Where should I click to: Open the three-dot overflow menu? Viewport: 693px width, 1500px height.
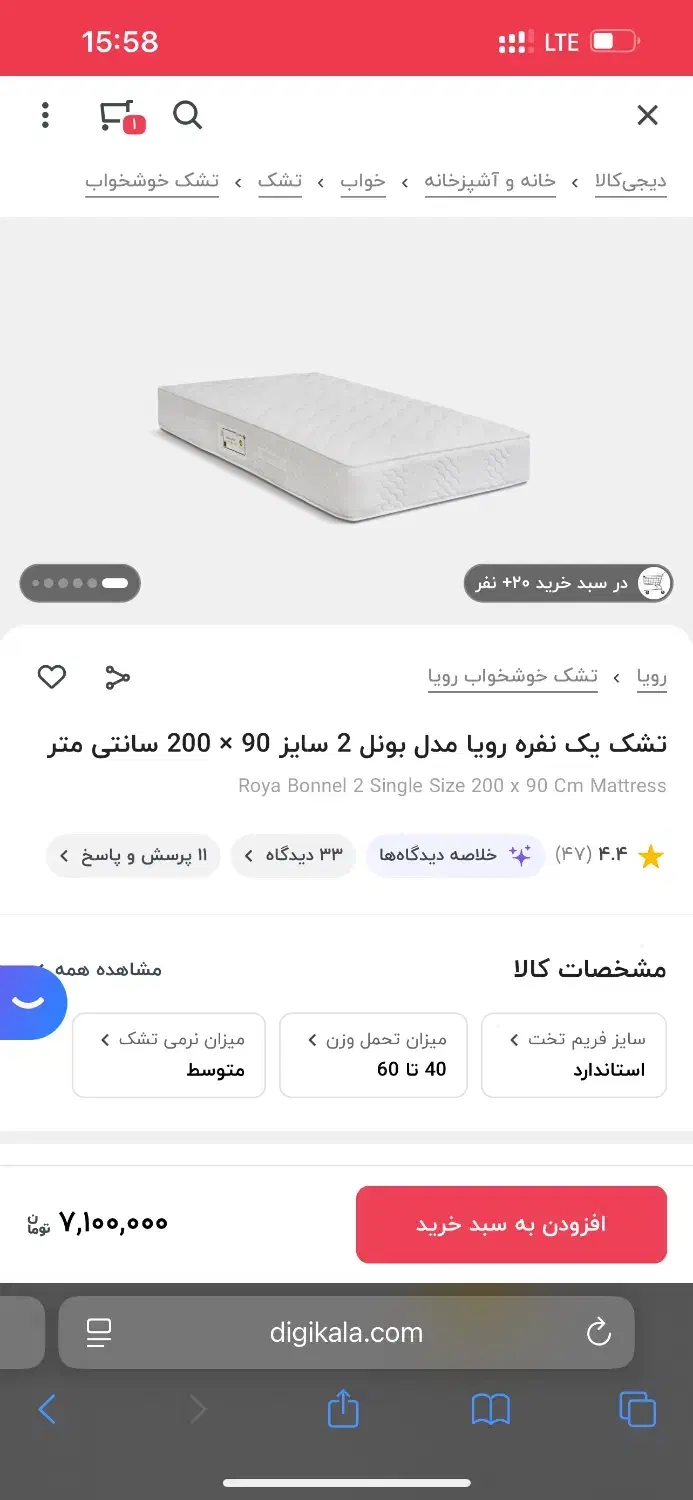(45, 116)
